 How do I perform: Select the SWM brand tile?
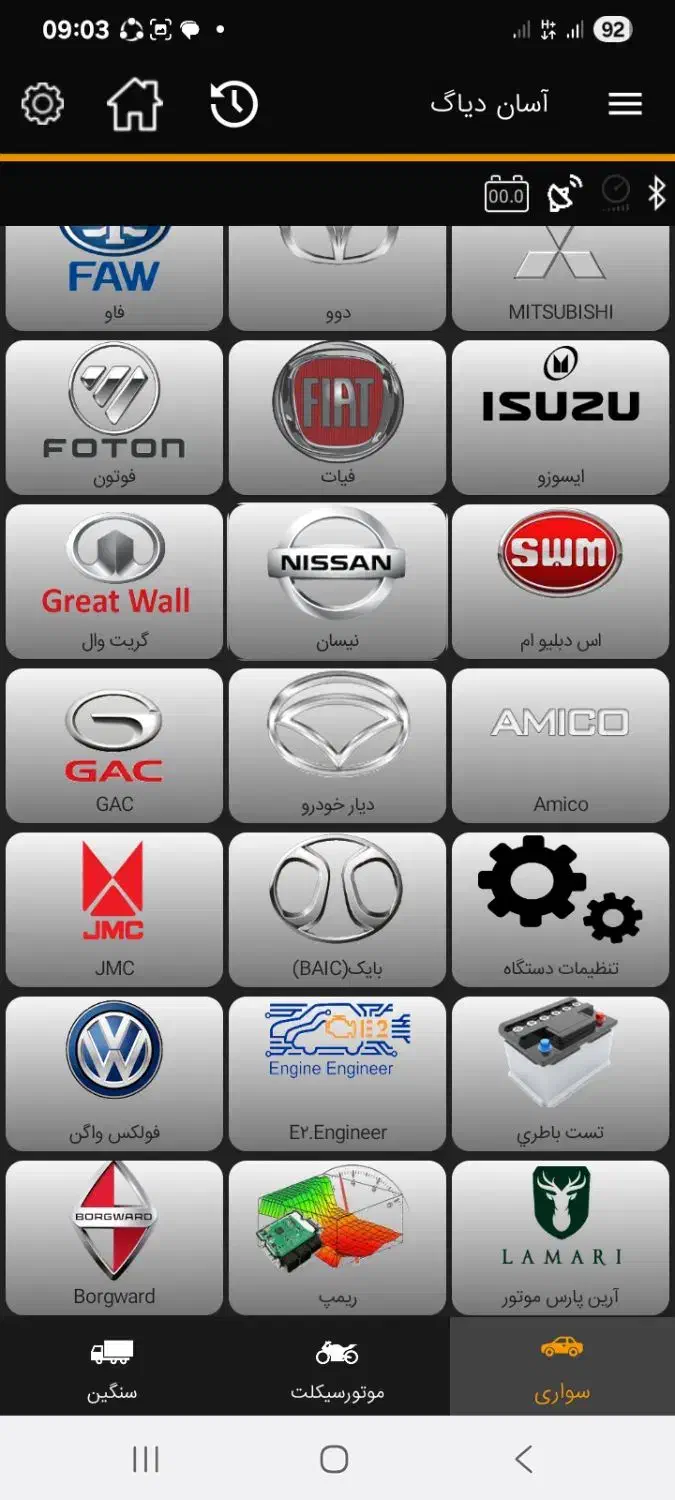click(x=560, y=581)
